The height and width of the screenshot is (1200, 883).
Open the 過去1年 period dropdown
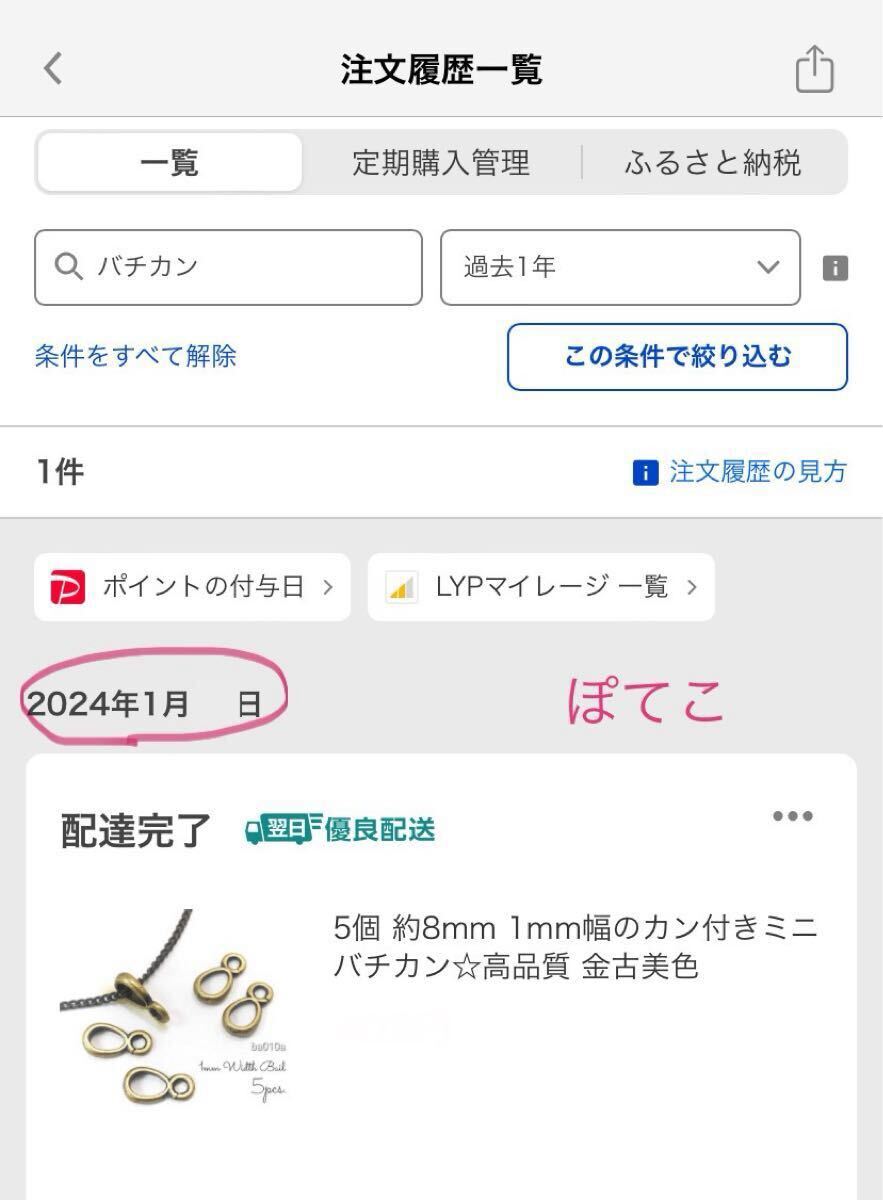620,267
